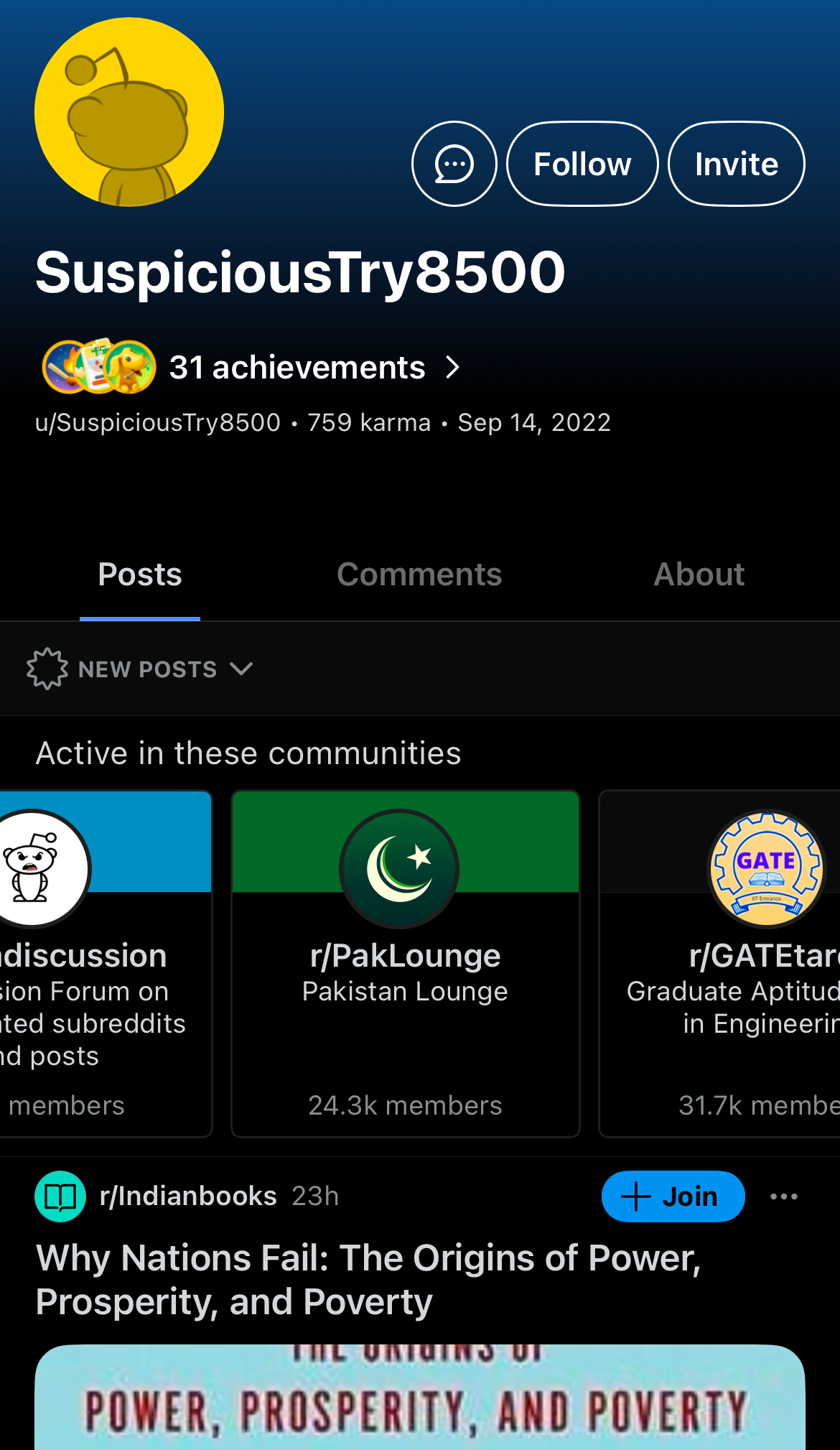The height and width of the screenshot is (1450, 840).
Task: Go to the r/Indianbooks subreddit
Action: 188,1196
